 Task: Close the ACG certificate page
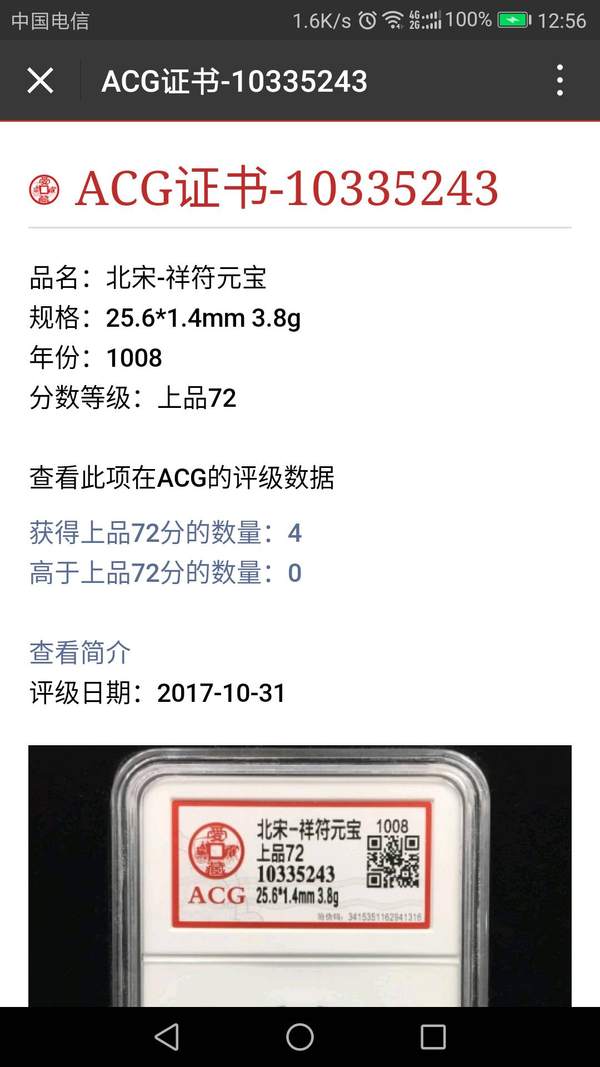[40, 81]
